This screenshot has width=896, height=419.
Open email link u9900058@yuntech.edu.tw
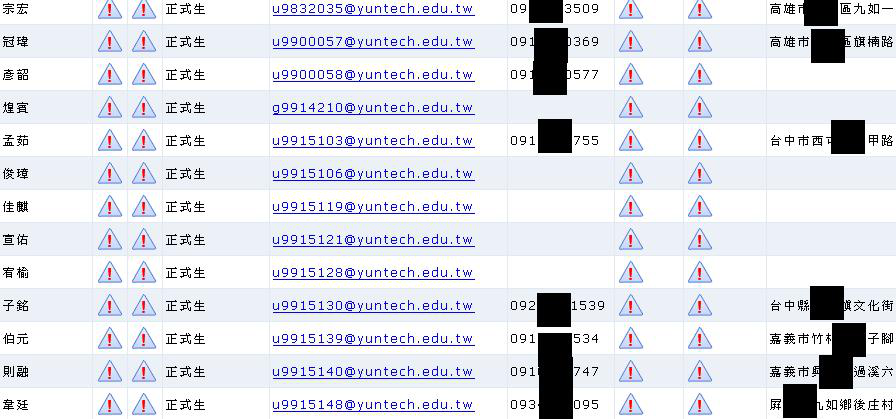(372, 75)
